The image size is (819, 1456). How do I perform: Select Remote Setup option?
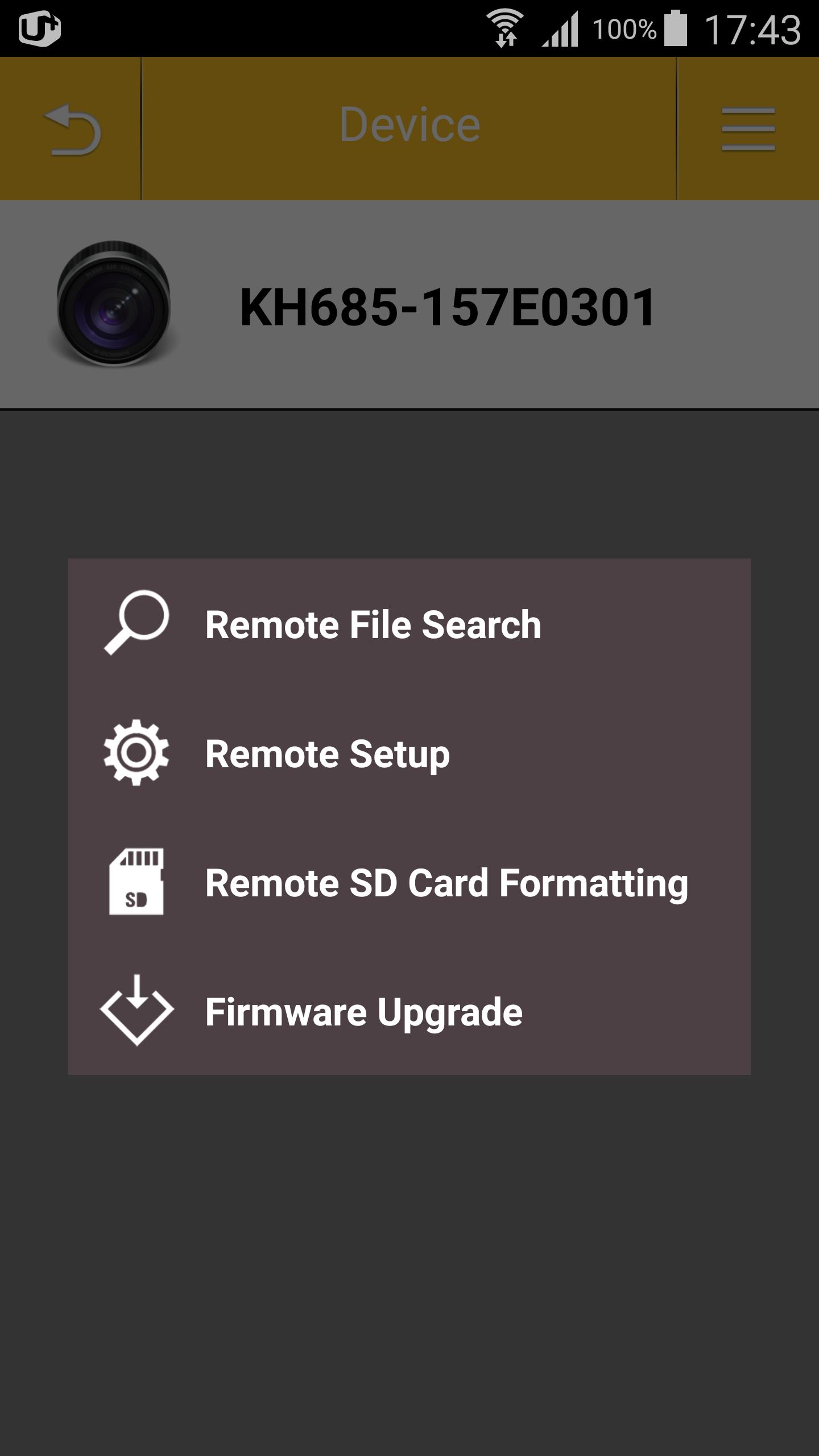click(327, 753)
